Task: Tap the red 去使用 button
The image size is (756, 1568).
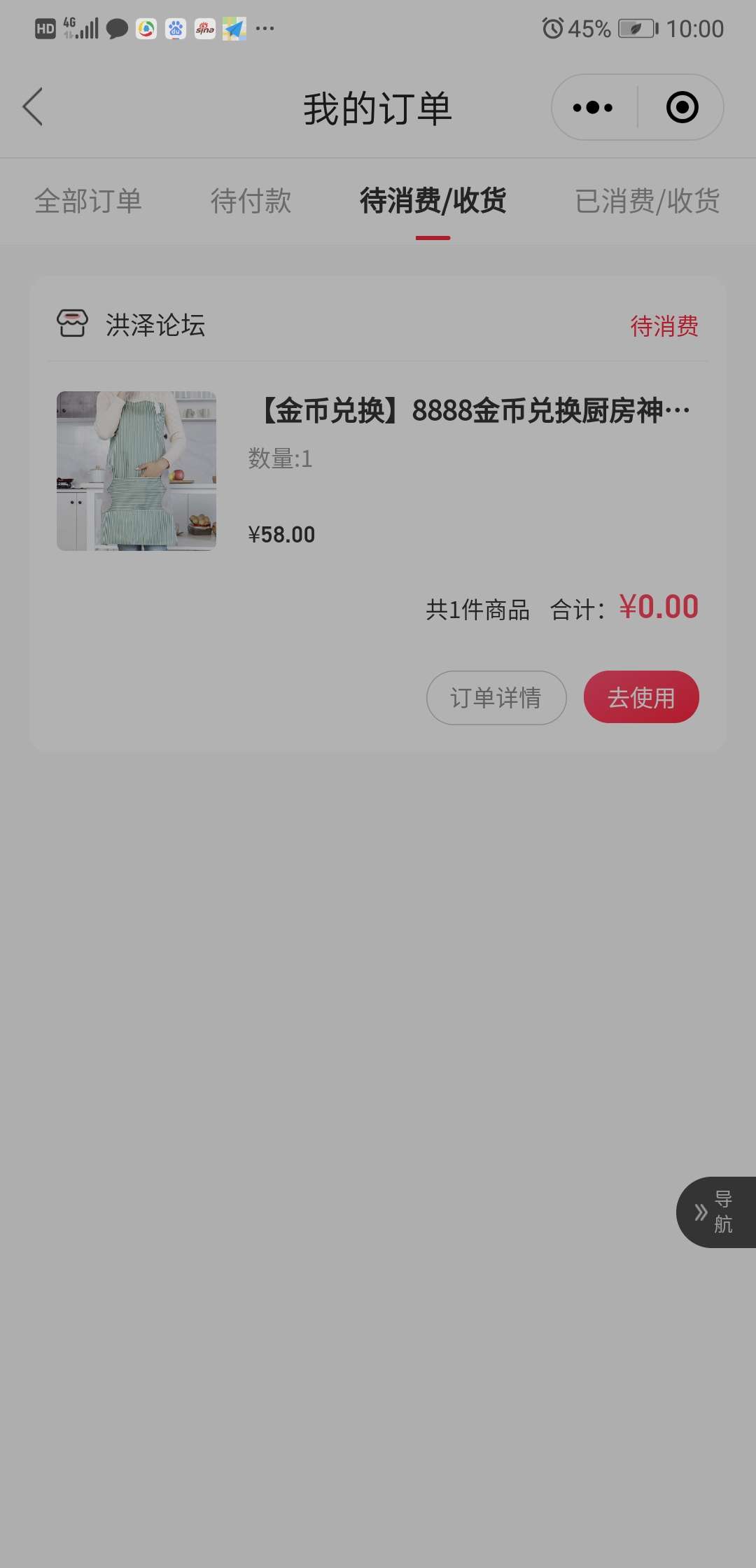Action: (641, 697)
